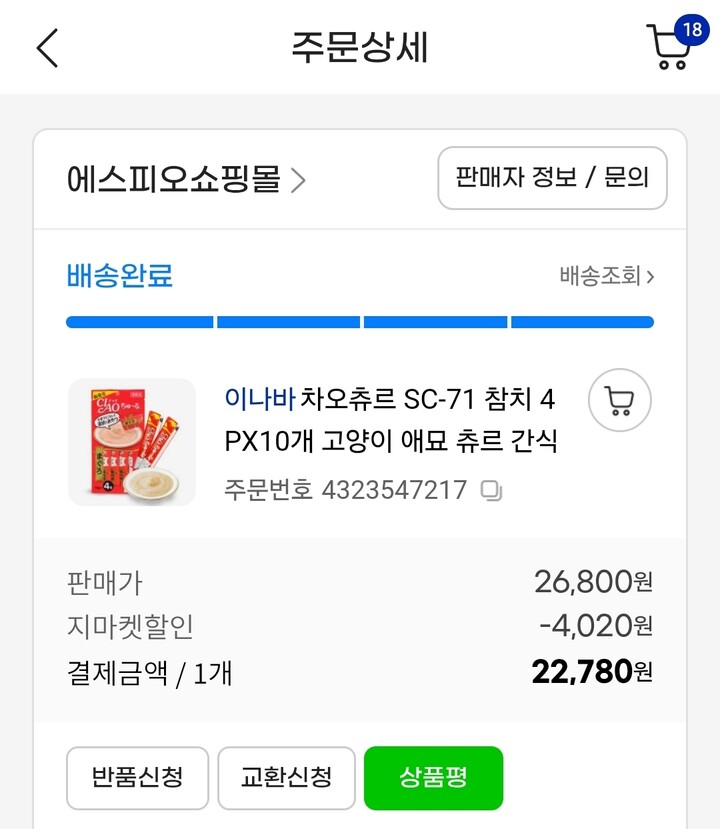Select the 주문상세 title at top
The image size is (720, 829).
[360, 46]
